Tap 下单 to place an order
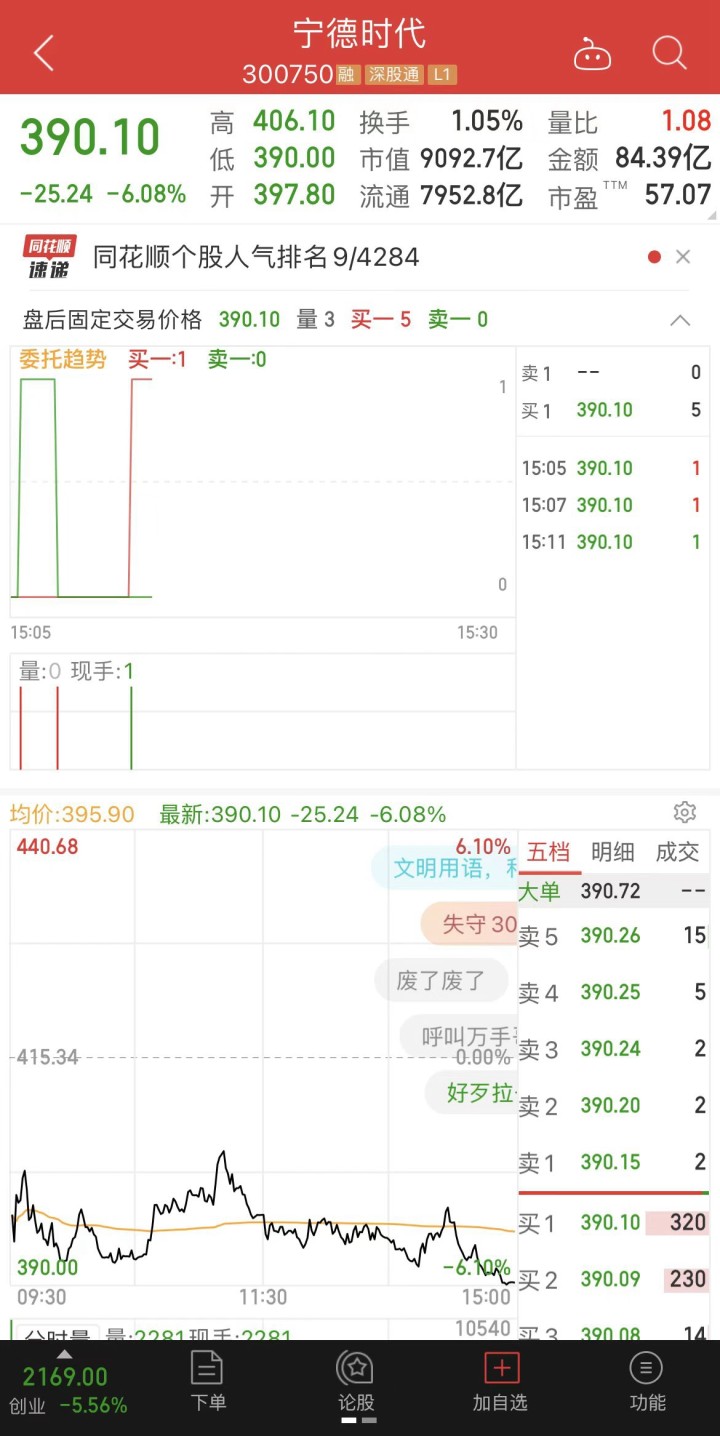 click(207, 1382)
